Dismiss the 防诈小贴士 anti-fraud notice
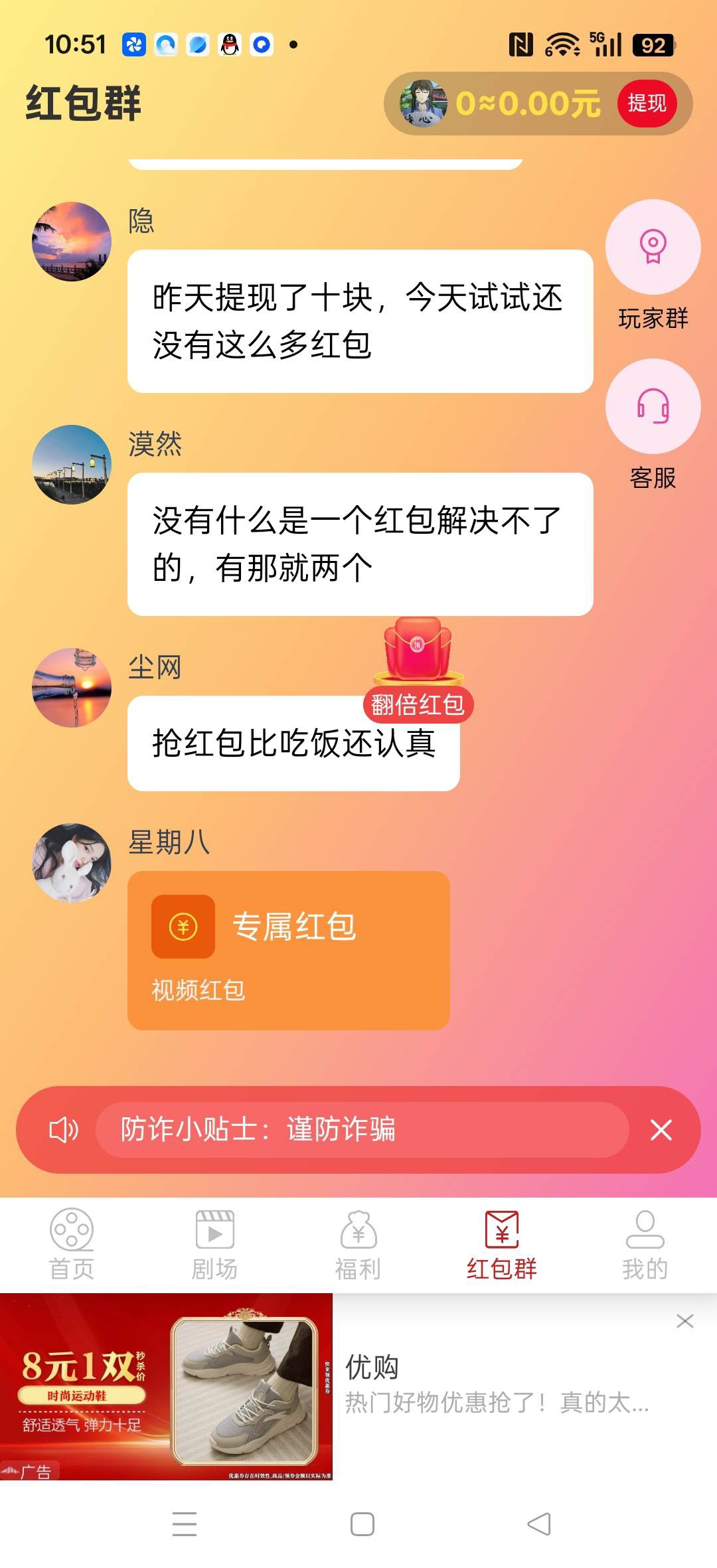 pyautogui.click(x=661, y=1130)
